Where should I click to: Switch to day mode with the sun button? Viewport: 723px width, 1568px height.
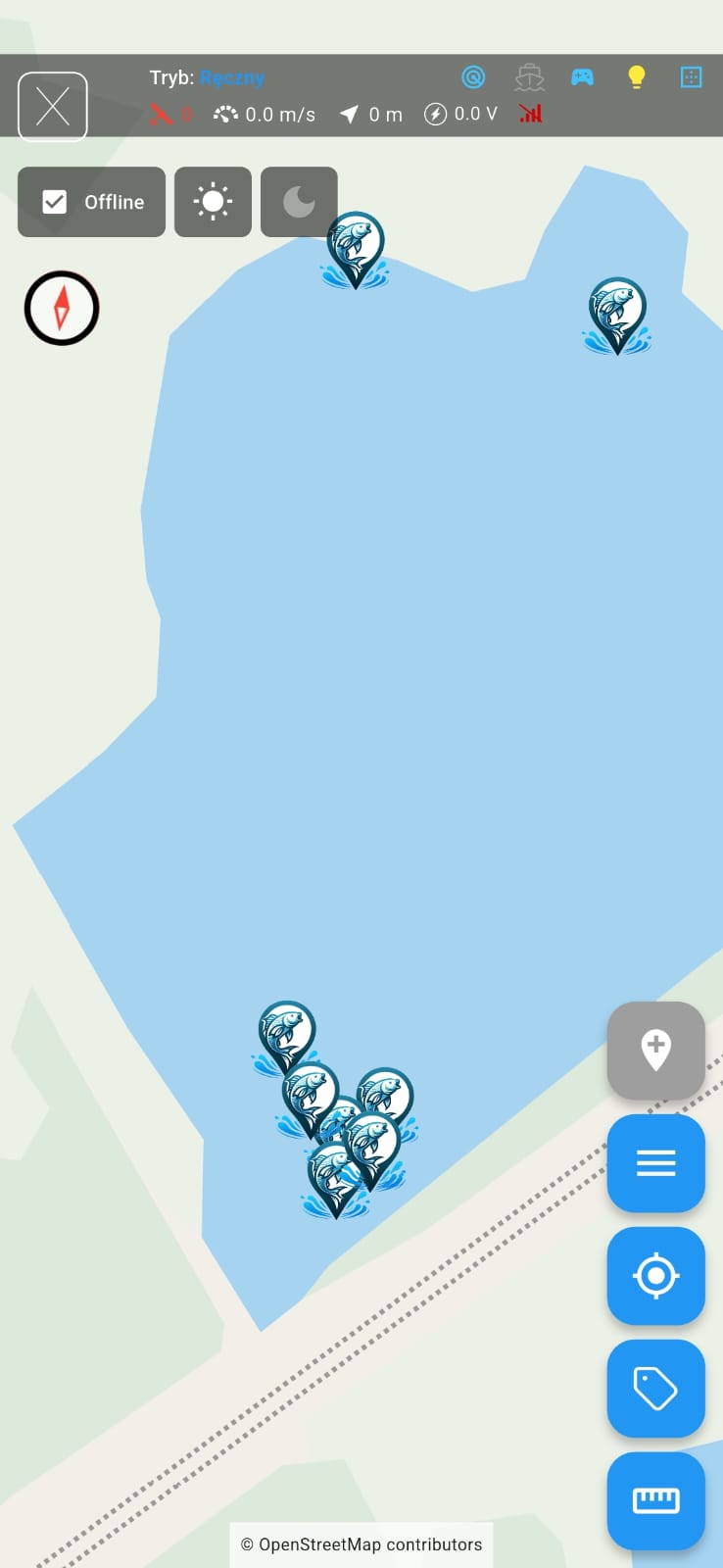coord(213,202)
